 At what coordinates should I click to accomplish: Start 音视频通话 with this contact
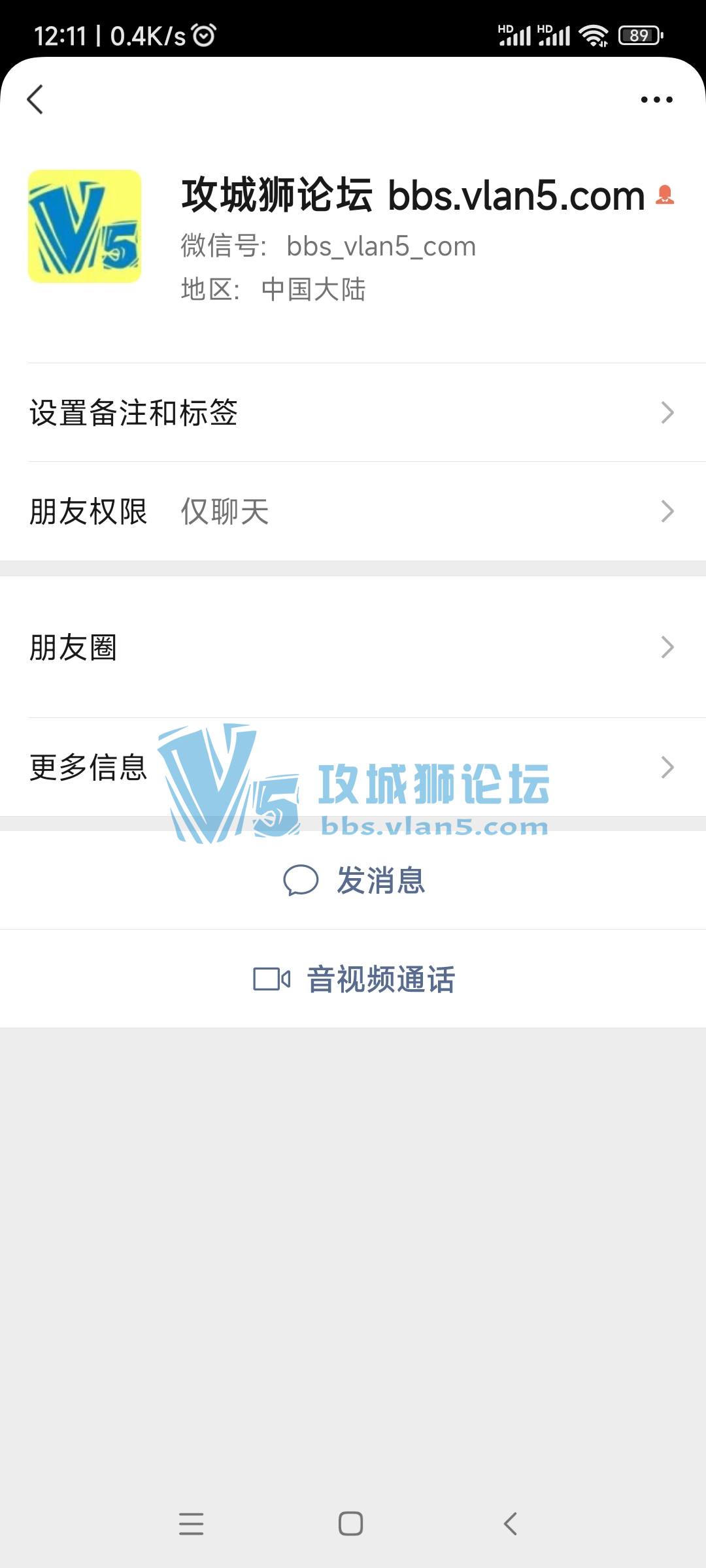[354, 979]
